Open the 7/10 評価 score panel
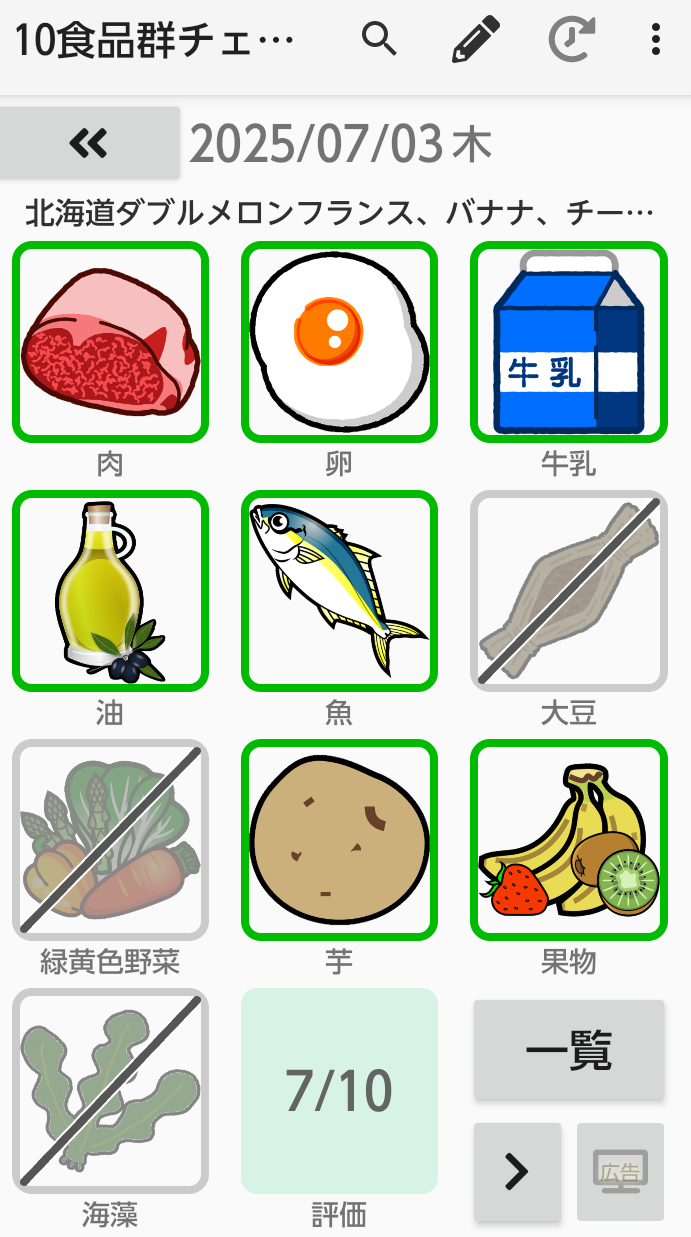This screenshot has height=1237, width=691. [339, 1090]
